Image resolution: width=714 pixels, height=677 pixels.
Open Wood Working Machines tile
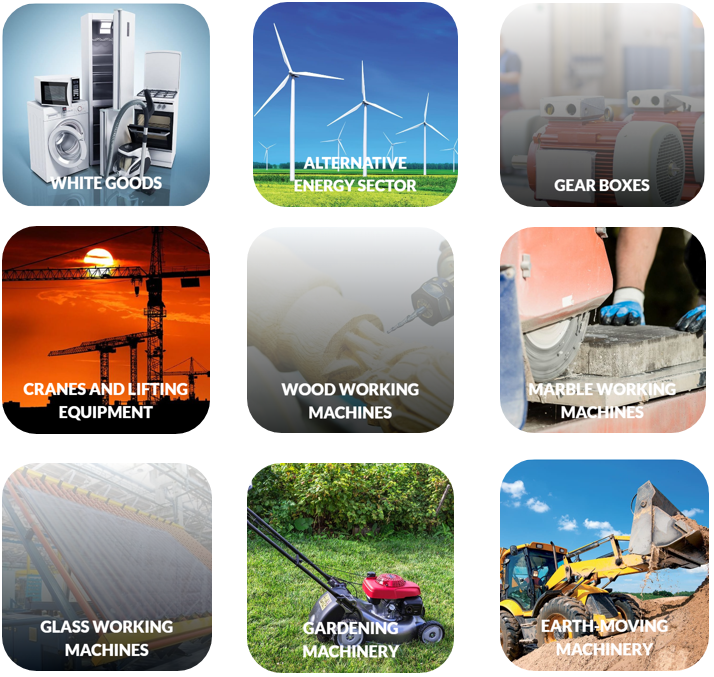[x=350, y=330]
